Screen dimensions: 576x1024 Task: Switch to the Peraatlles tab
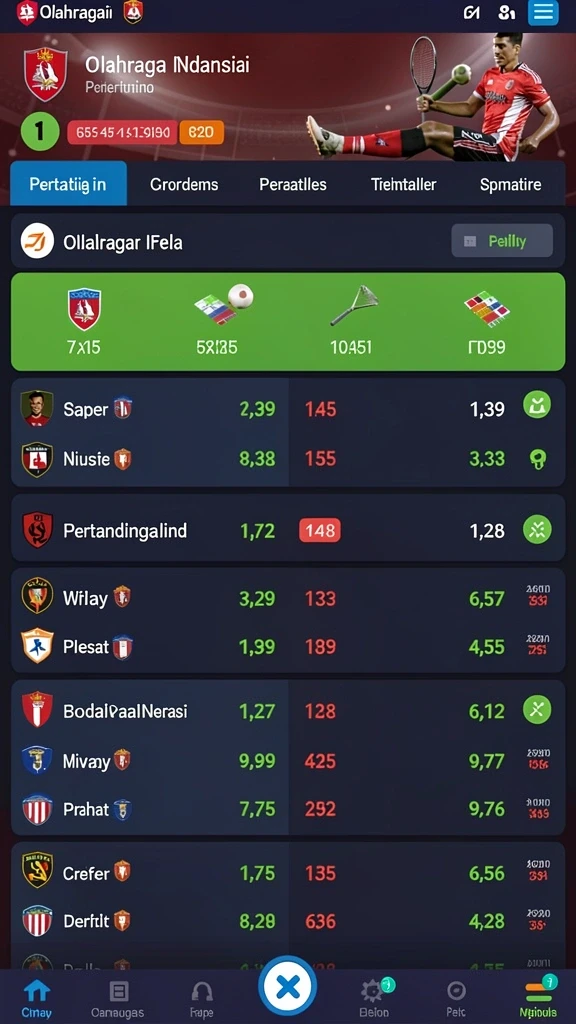coord(293,185)
